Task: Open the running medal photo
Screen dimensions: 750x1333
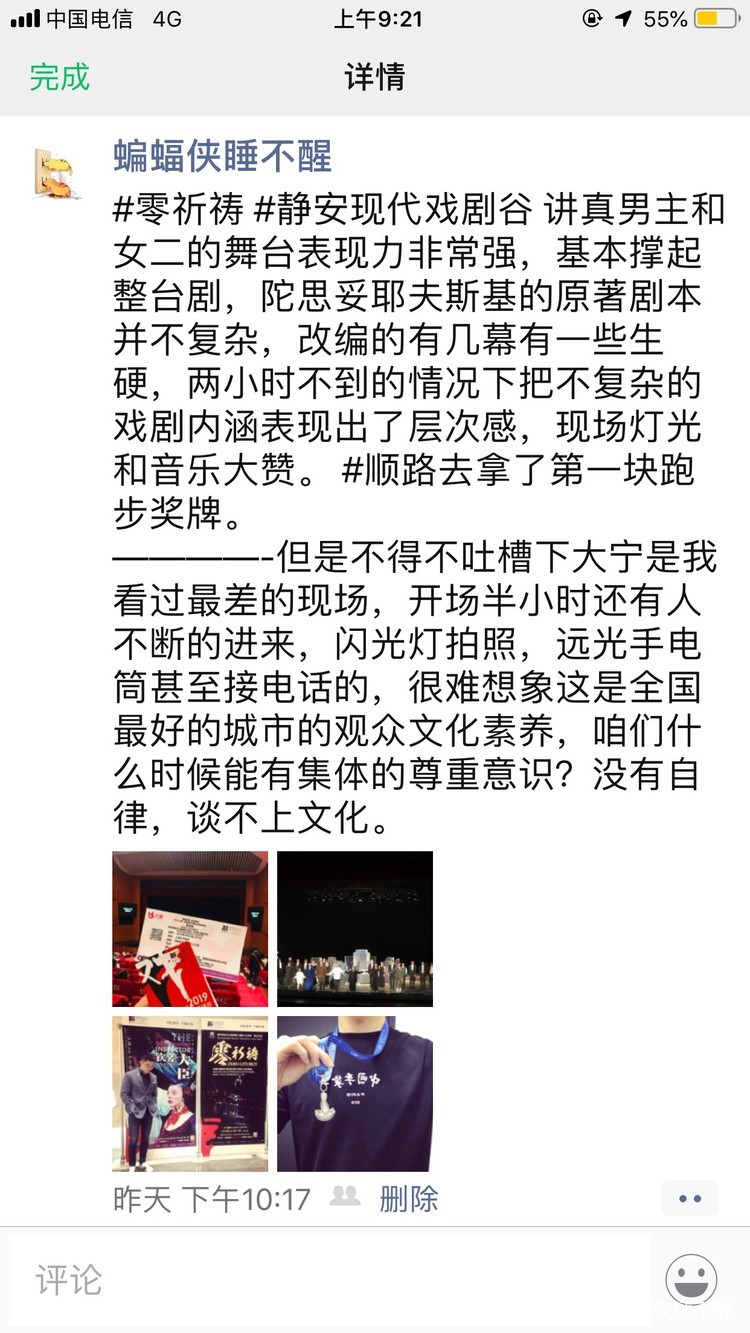Action: (x=355, y=1094)
